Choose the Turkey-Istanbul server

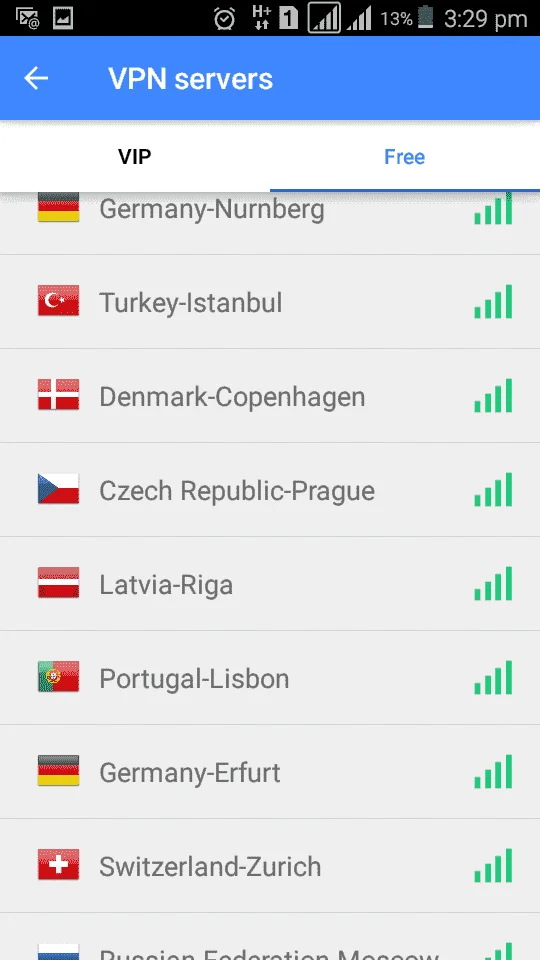pos(270,302)
